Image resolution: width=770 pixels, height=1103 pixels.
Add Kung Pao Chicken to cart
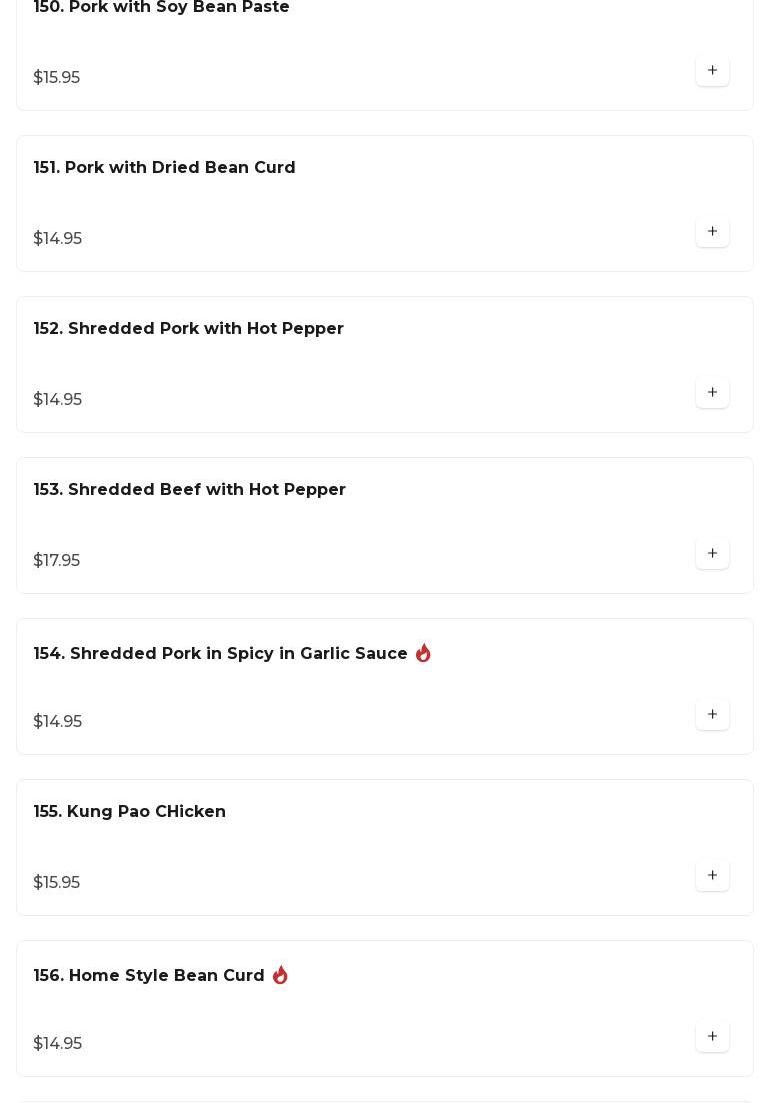pos(712,876)
